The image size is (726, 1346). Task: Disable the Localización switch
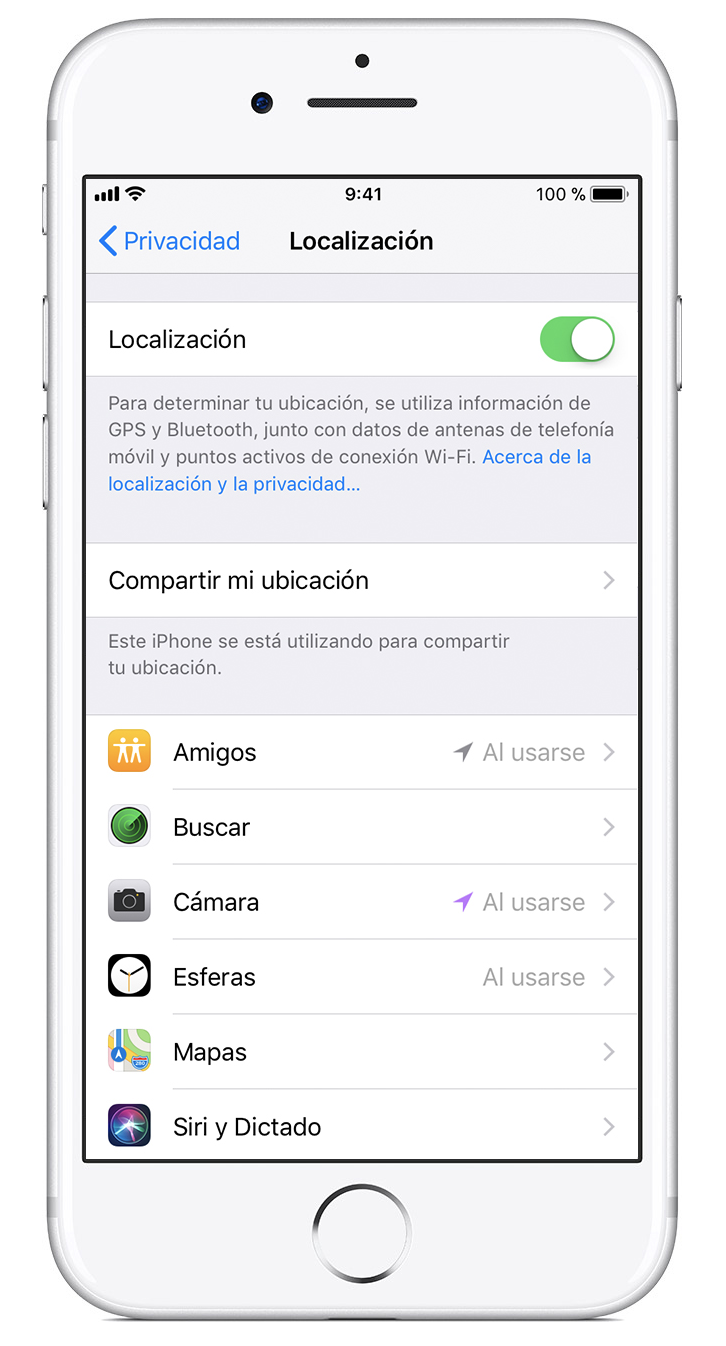(577, 340)
